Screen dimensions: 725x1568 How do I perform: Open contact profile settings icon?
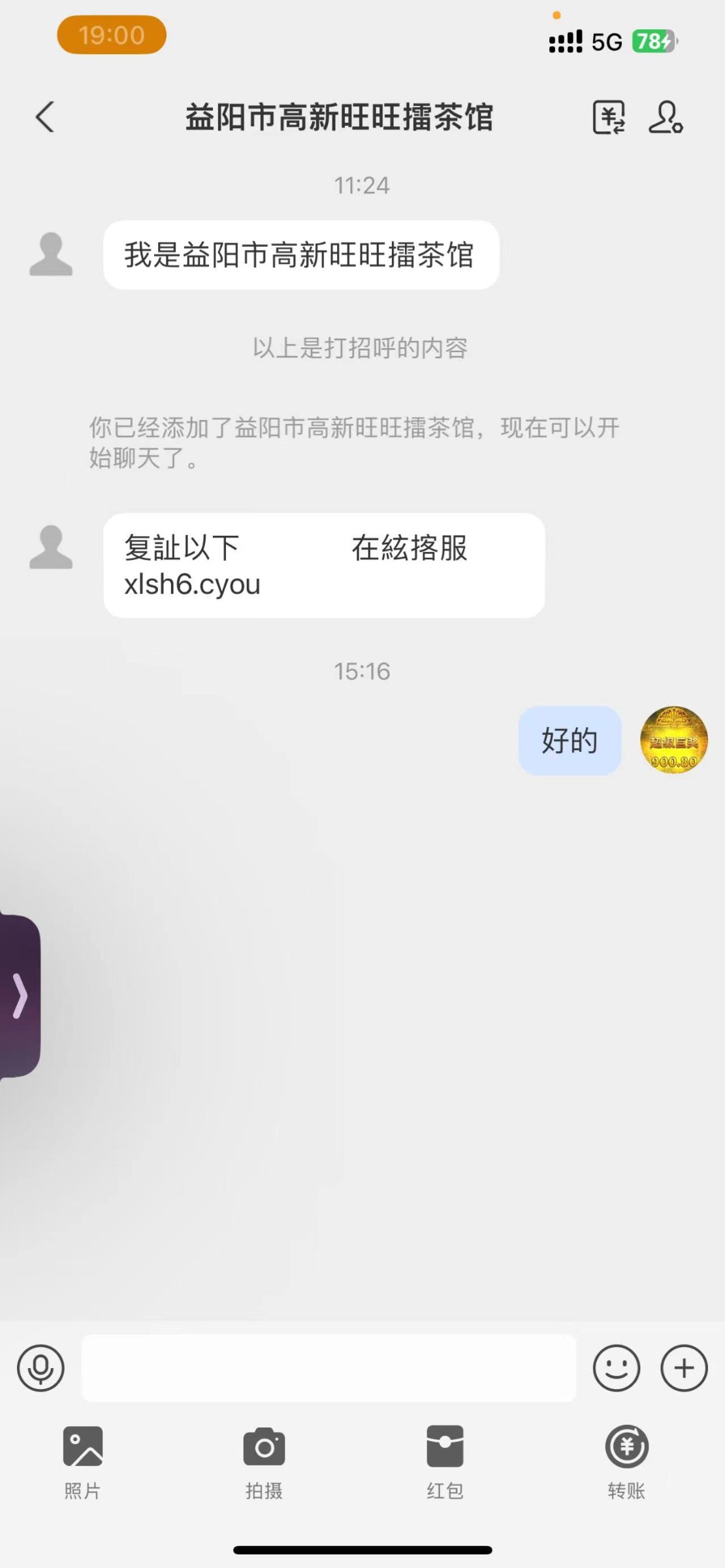tap(666, 118)
